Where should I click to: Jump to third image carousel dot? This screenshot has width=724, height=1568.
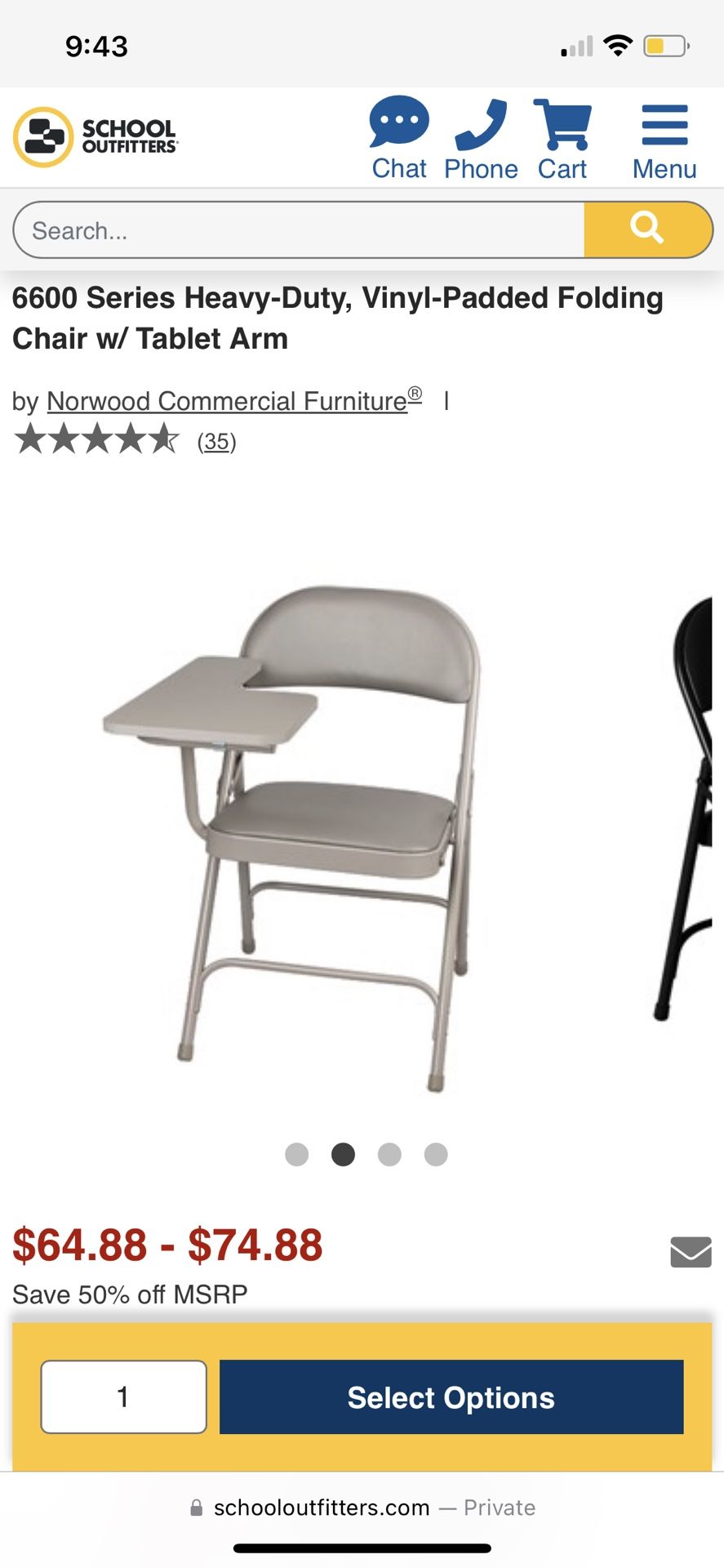[x=389, y=1154]
